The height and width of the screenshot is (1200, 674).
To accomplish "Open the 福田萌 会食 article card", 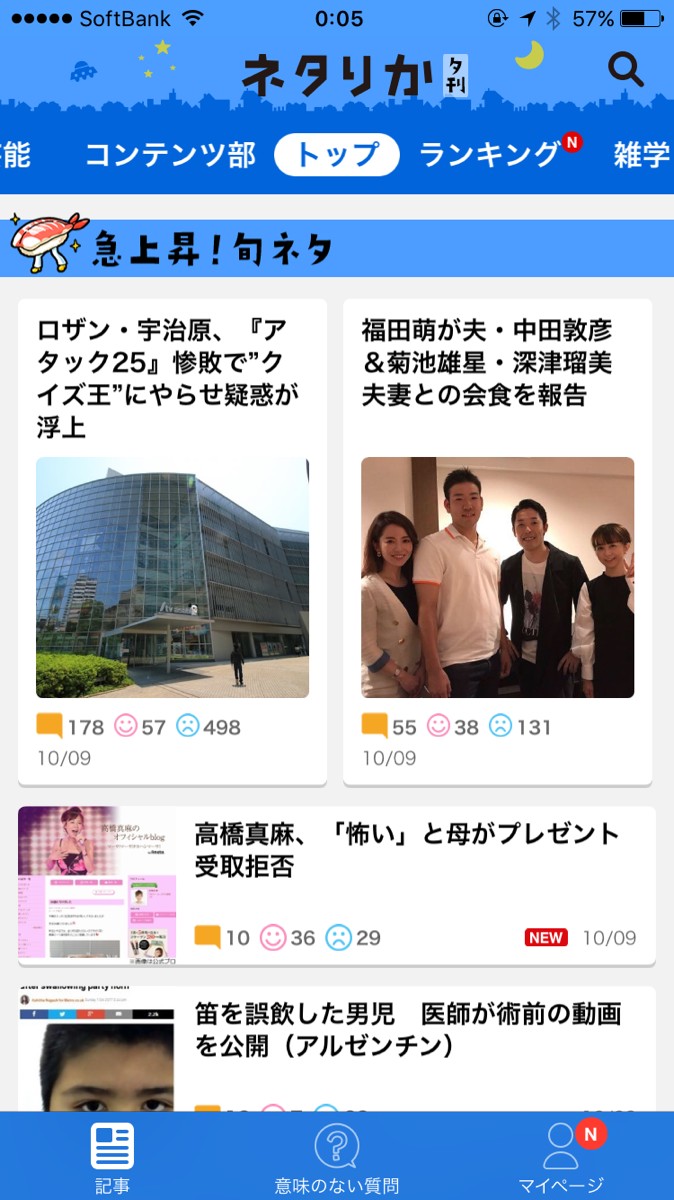I will [x=497, y=540].
